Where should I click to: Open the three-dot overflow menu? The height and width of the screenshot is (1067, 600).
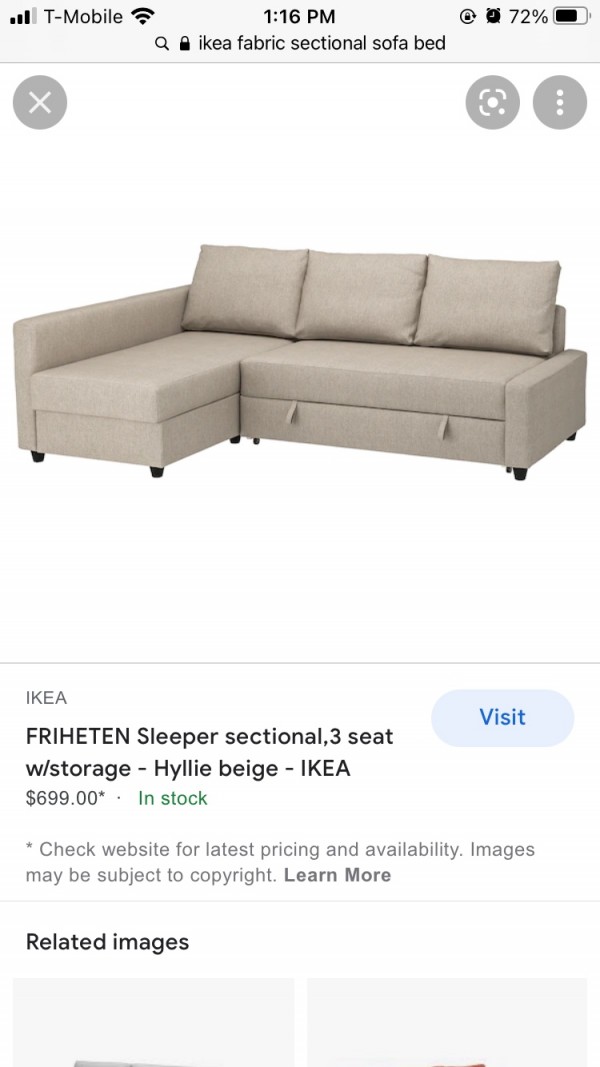(559, 103)
